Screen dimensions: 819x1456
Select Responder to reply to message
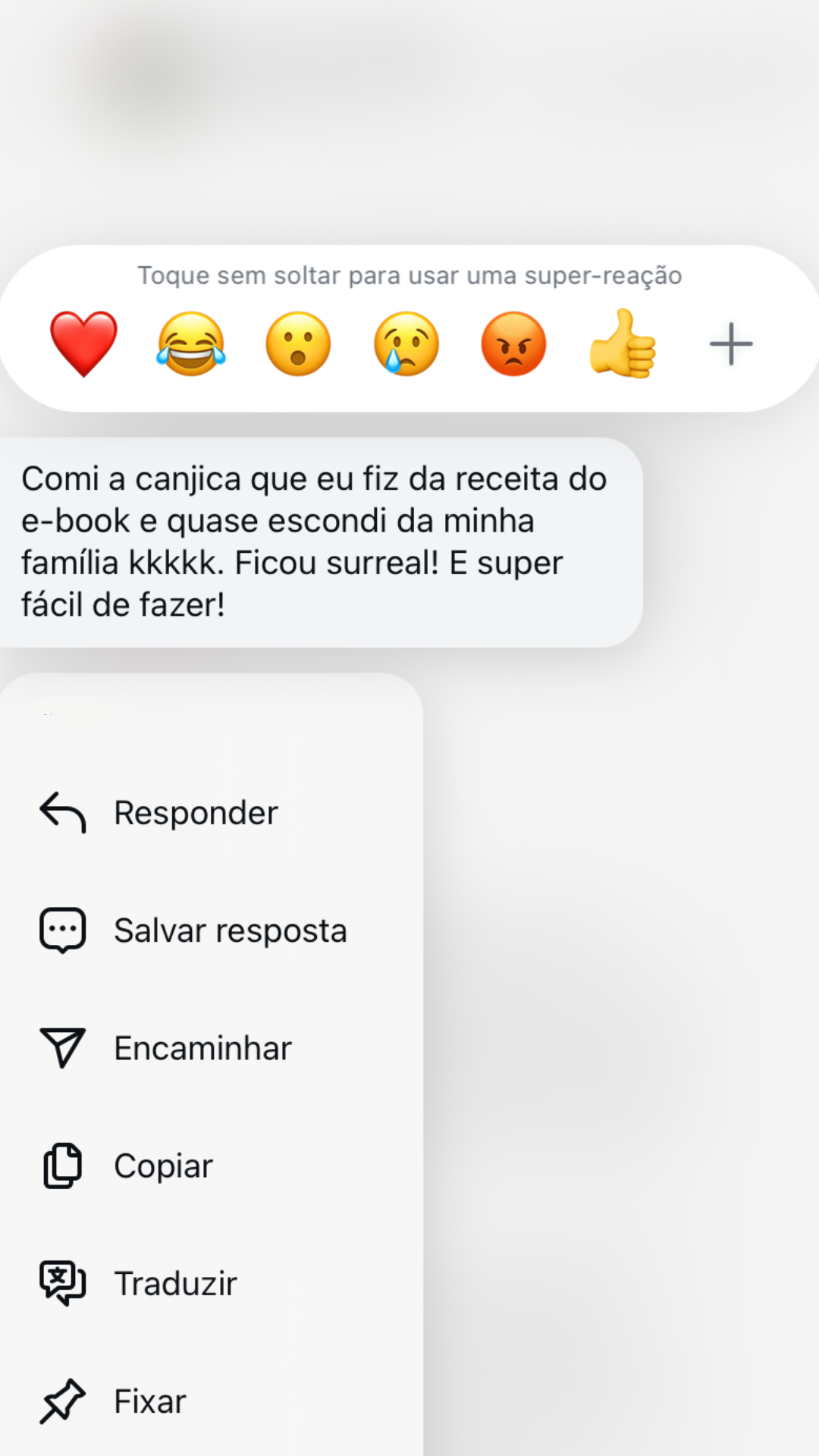(196, 813)
